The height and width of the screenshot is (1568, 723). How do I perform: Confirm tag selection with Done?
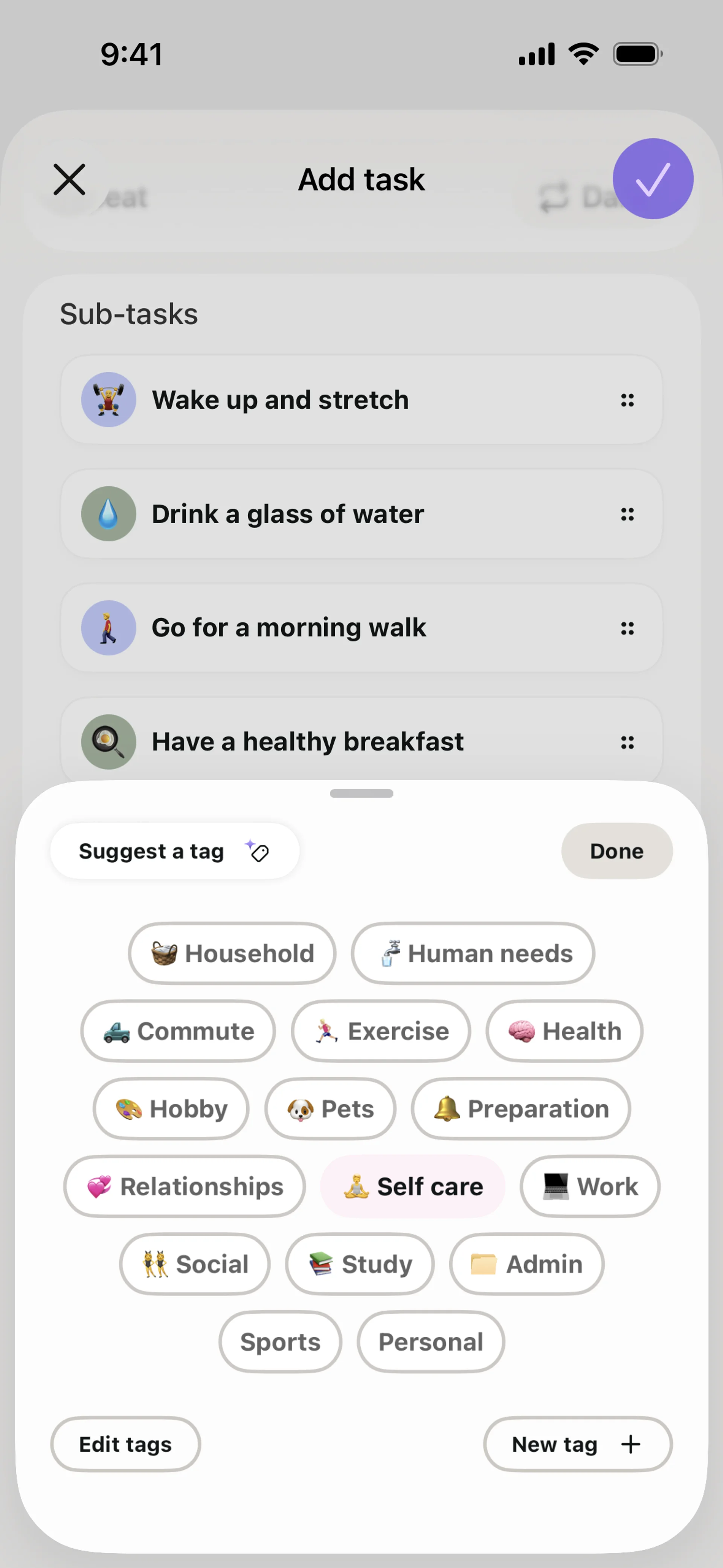tap(616, 851)
